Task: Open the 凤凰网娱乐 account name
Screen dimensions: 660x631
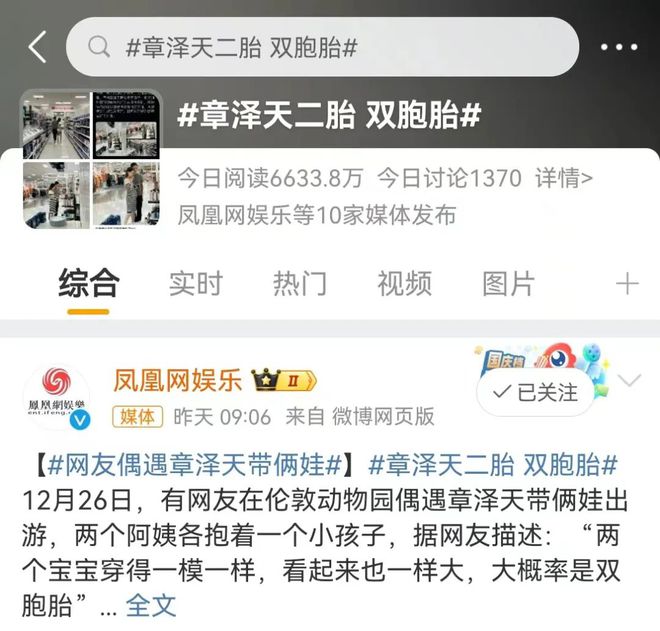Action: coord(179,381)
